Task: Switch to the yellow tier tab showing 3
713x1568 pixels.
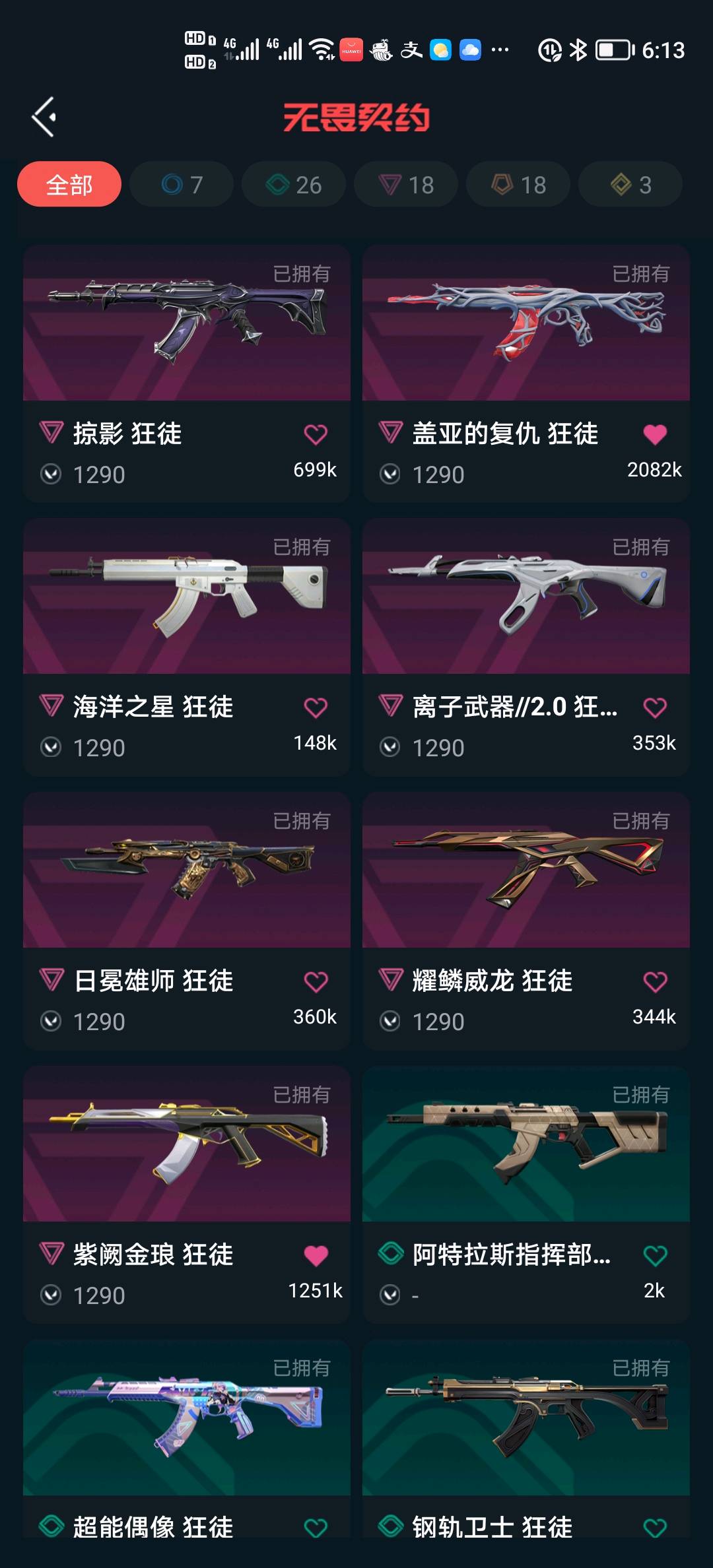Action: tap(630, 185)
